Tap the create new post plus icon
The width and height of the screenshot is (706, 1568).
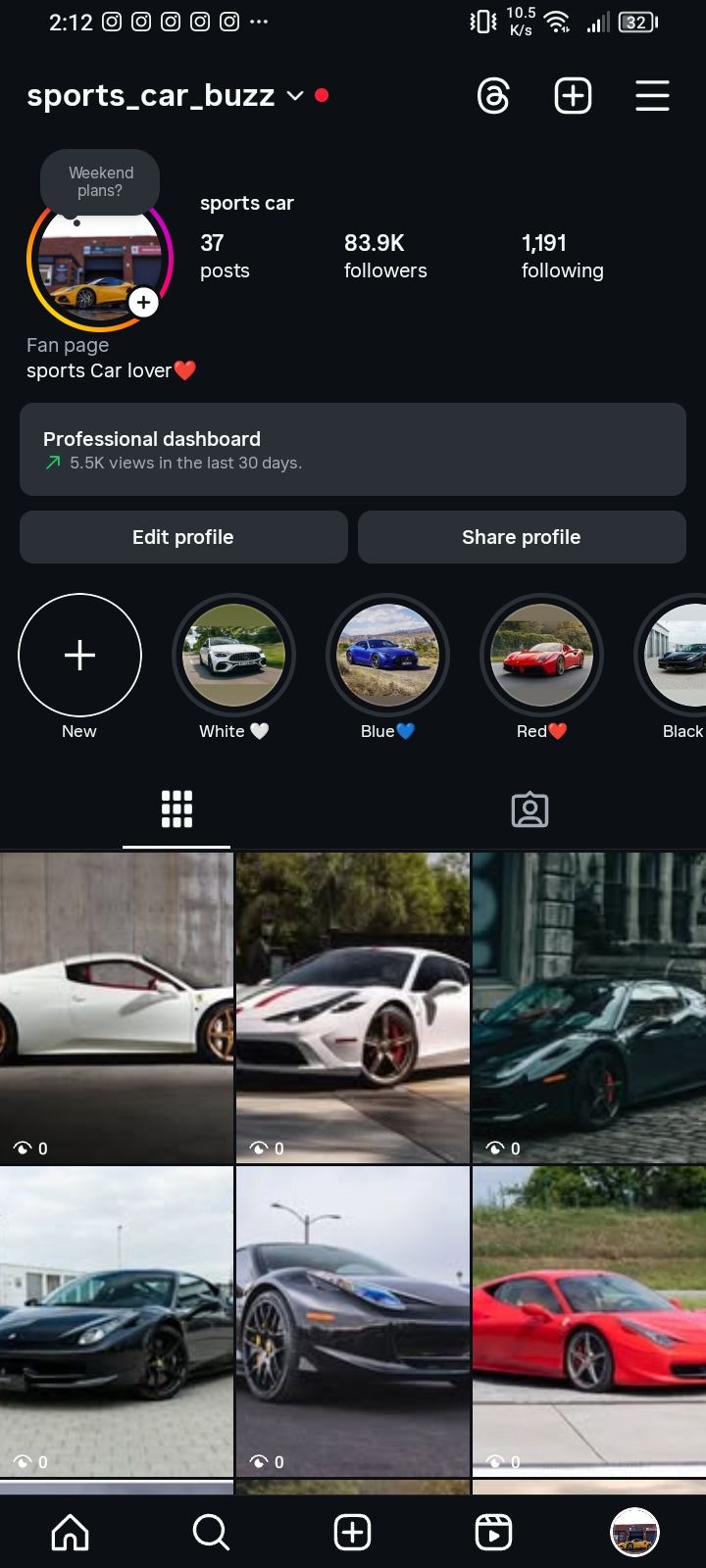coord(573,96)
